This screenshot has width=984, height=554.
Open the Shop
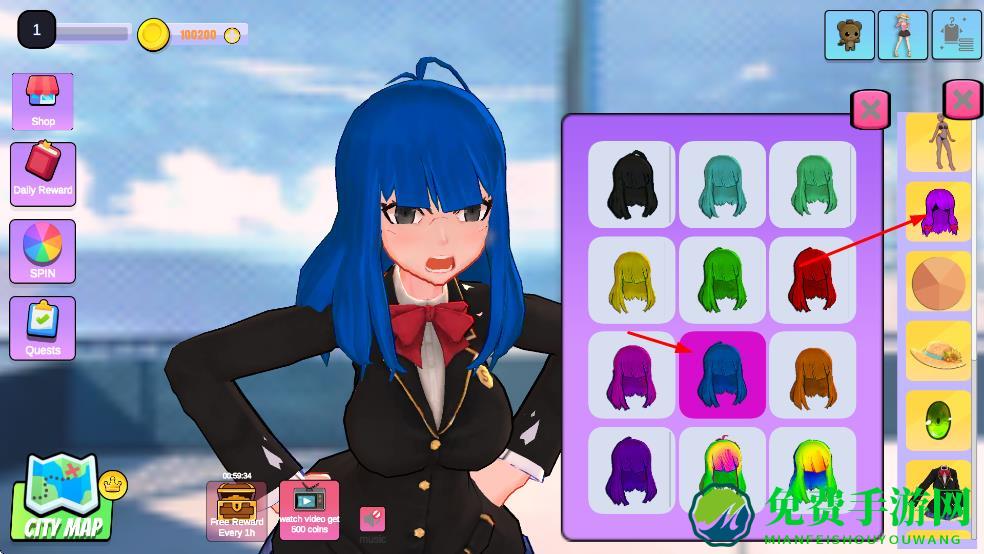tap(42, 101)
